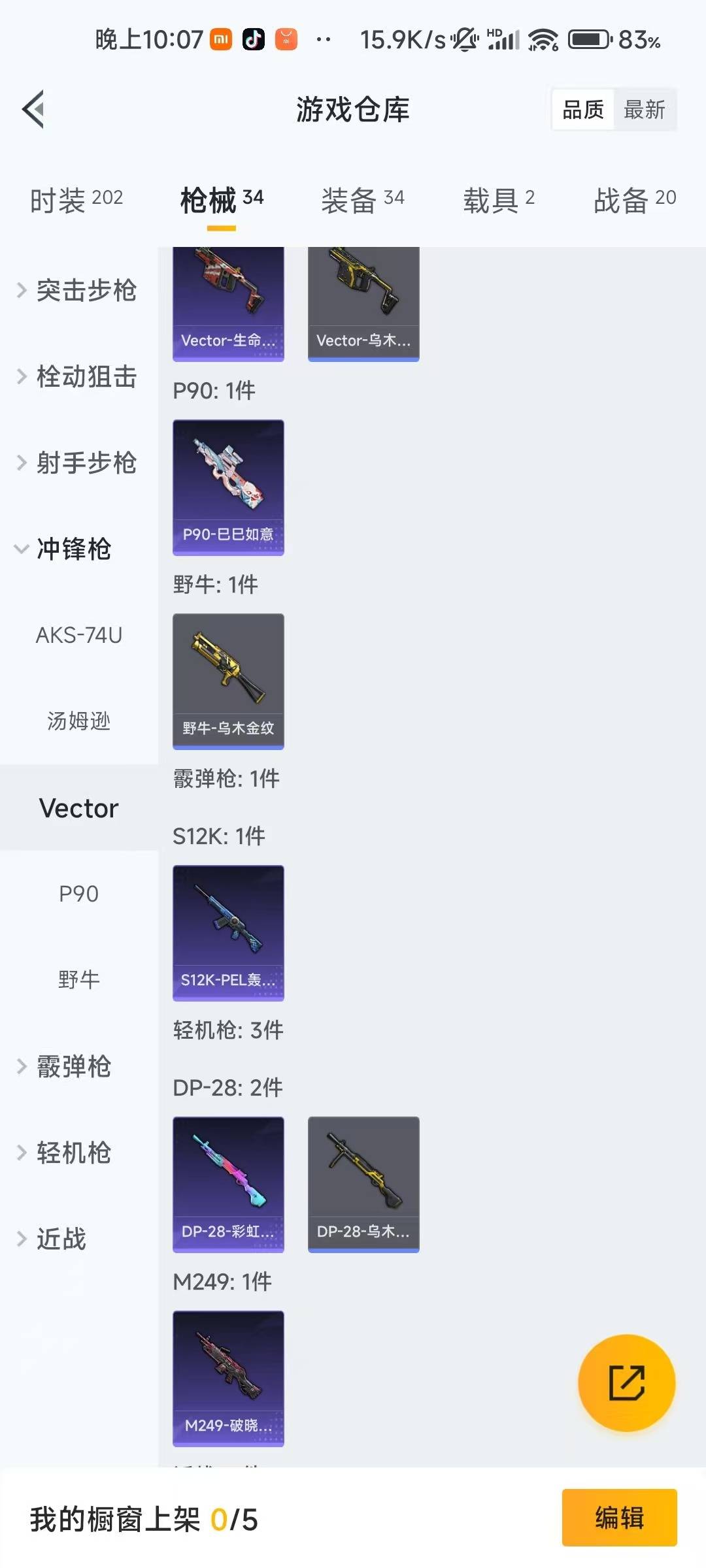Collapse the 冲锋枪 category

coord(72,550)
